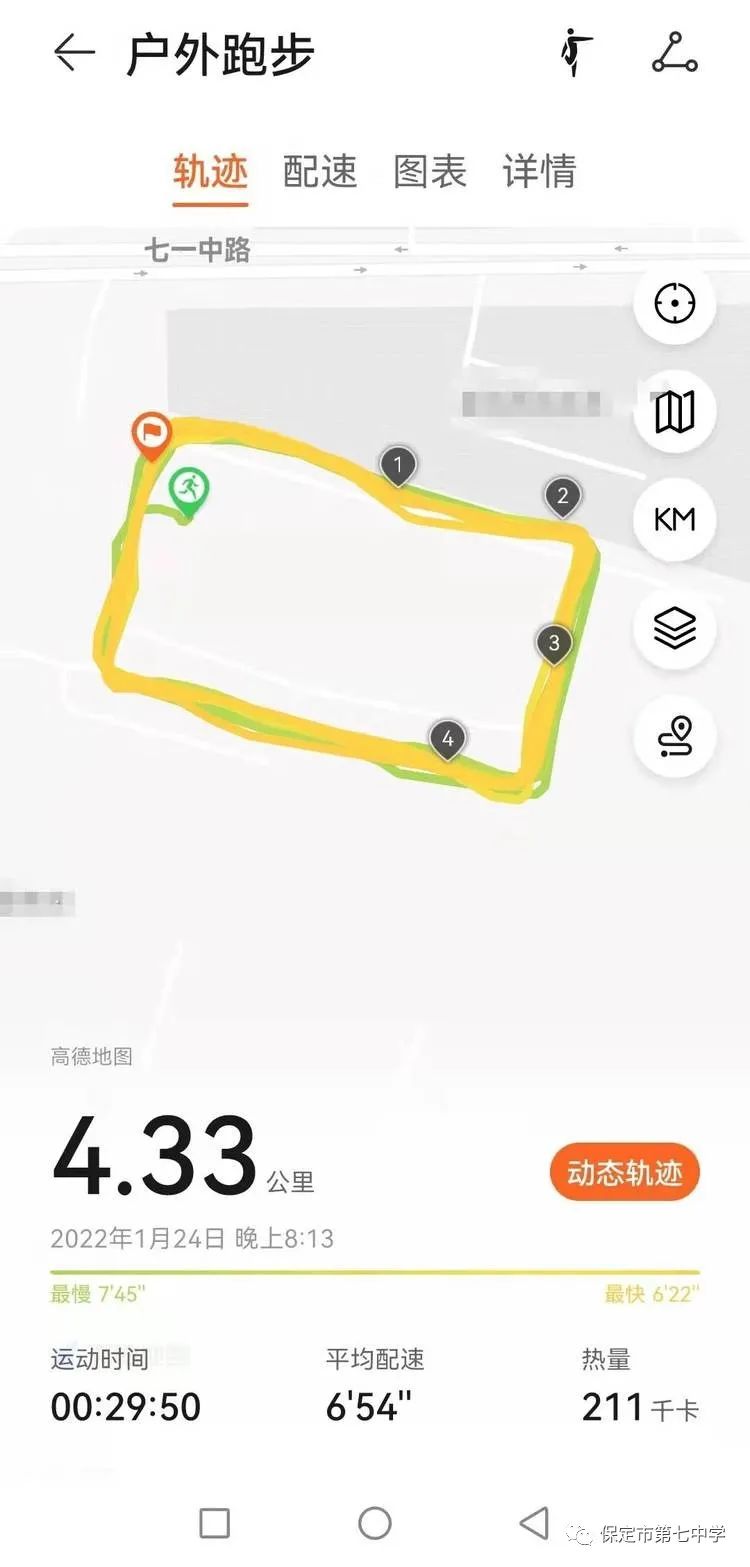Open the 详情 tab
The width and height of the screenshot is (750, 1567).
(539, 171)
